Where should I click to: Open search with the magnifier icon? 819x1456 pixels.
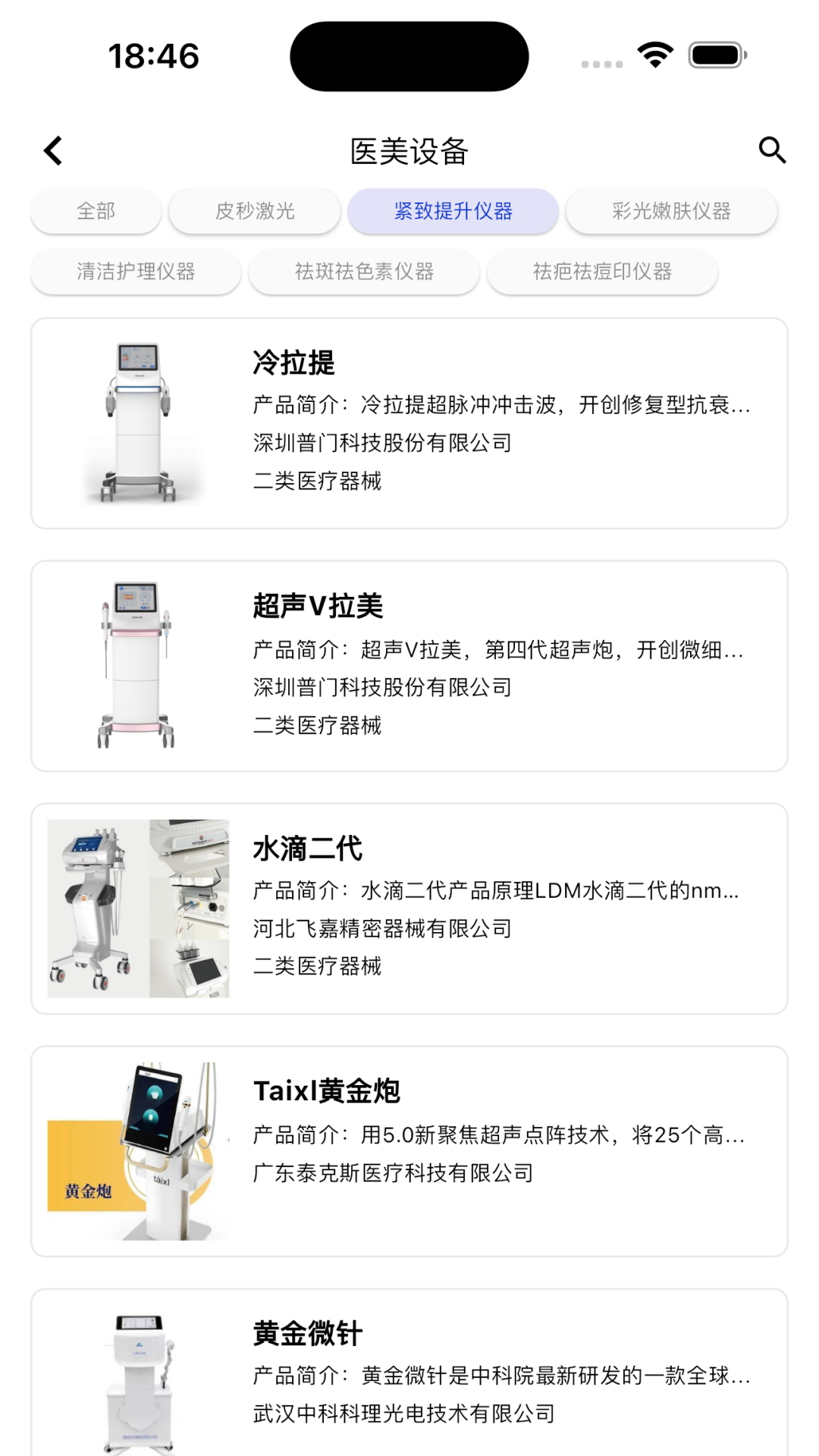(x=772, y=149)
